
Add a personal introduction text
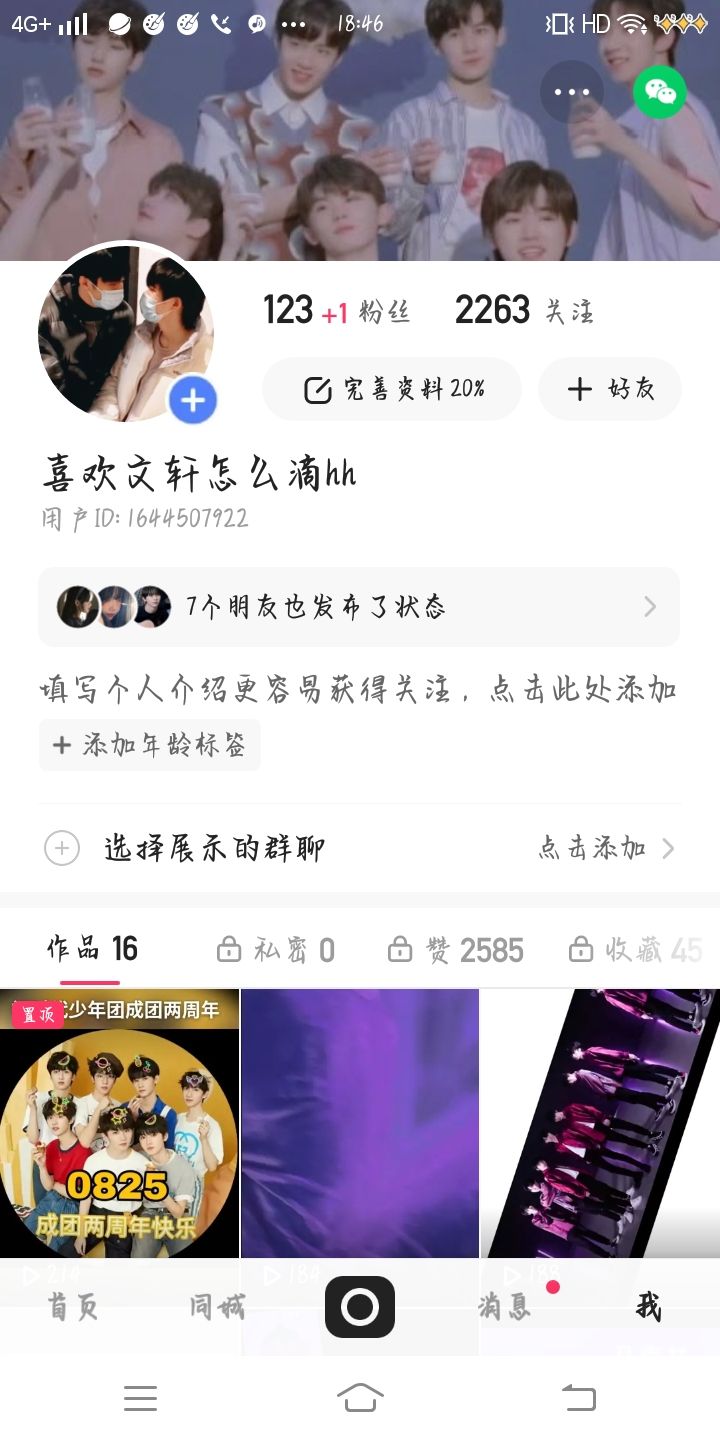[359, 689]
